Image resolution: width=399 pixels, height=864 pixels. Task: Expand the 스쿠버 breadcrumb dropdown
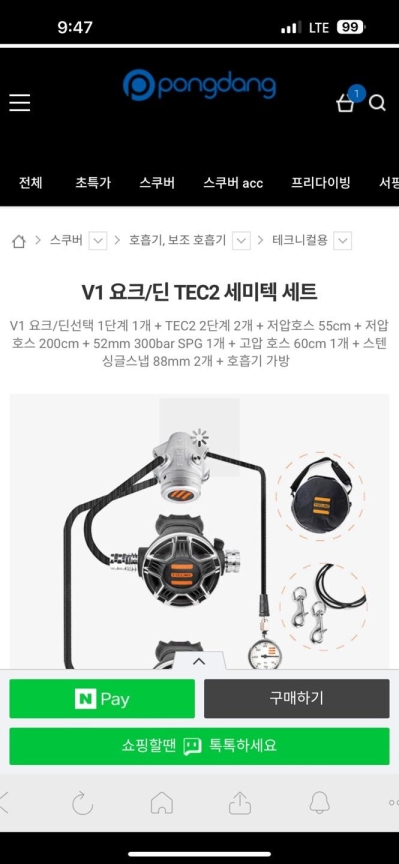pos(98,241)
